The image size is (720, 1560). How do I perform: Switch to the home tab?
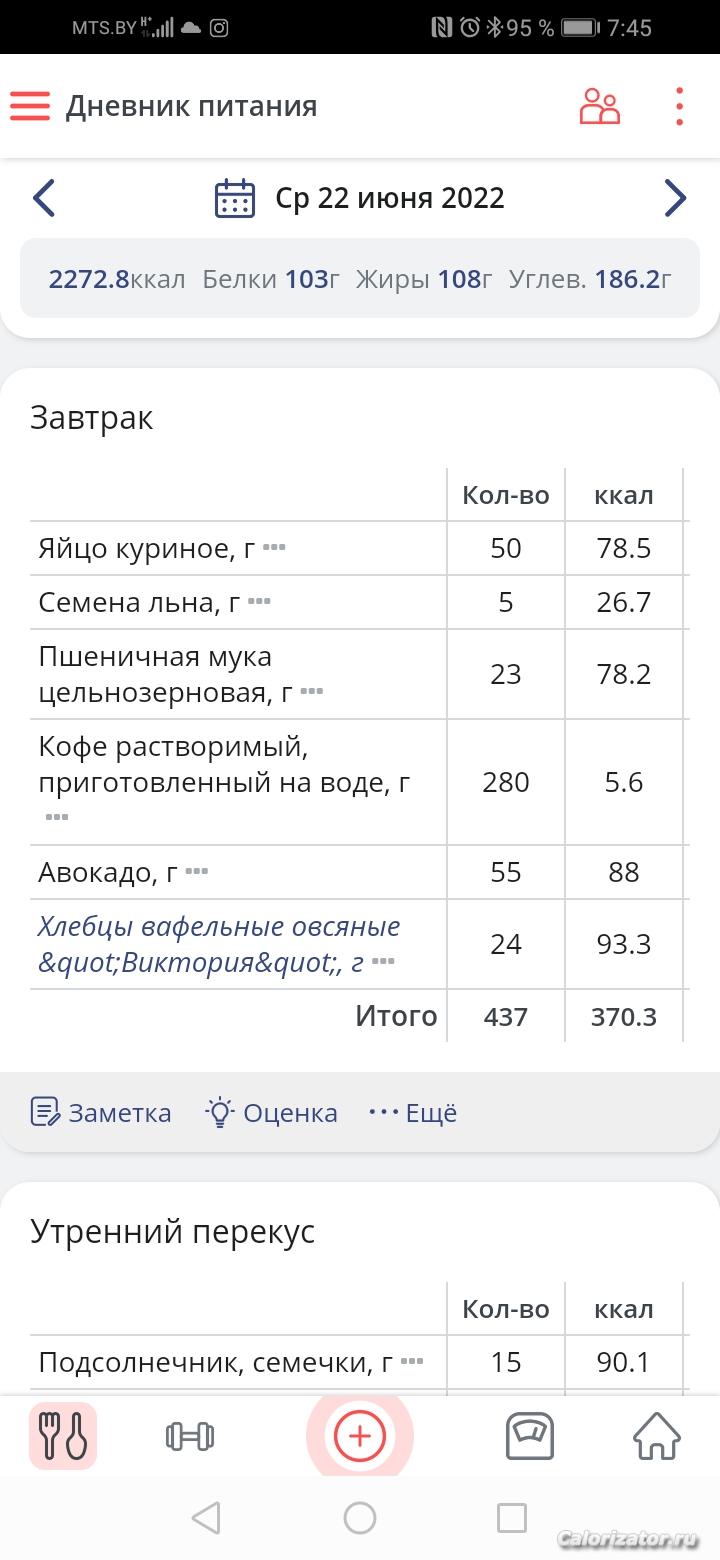coord(657,1437)
